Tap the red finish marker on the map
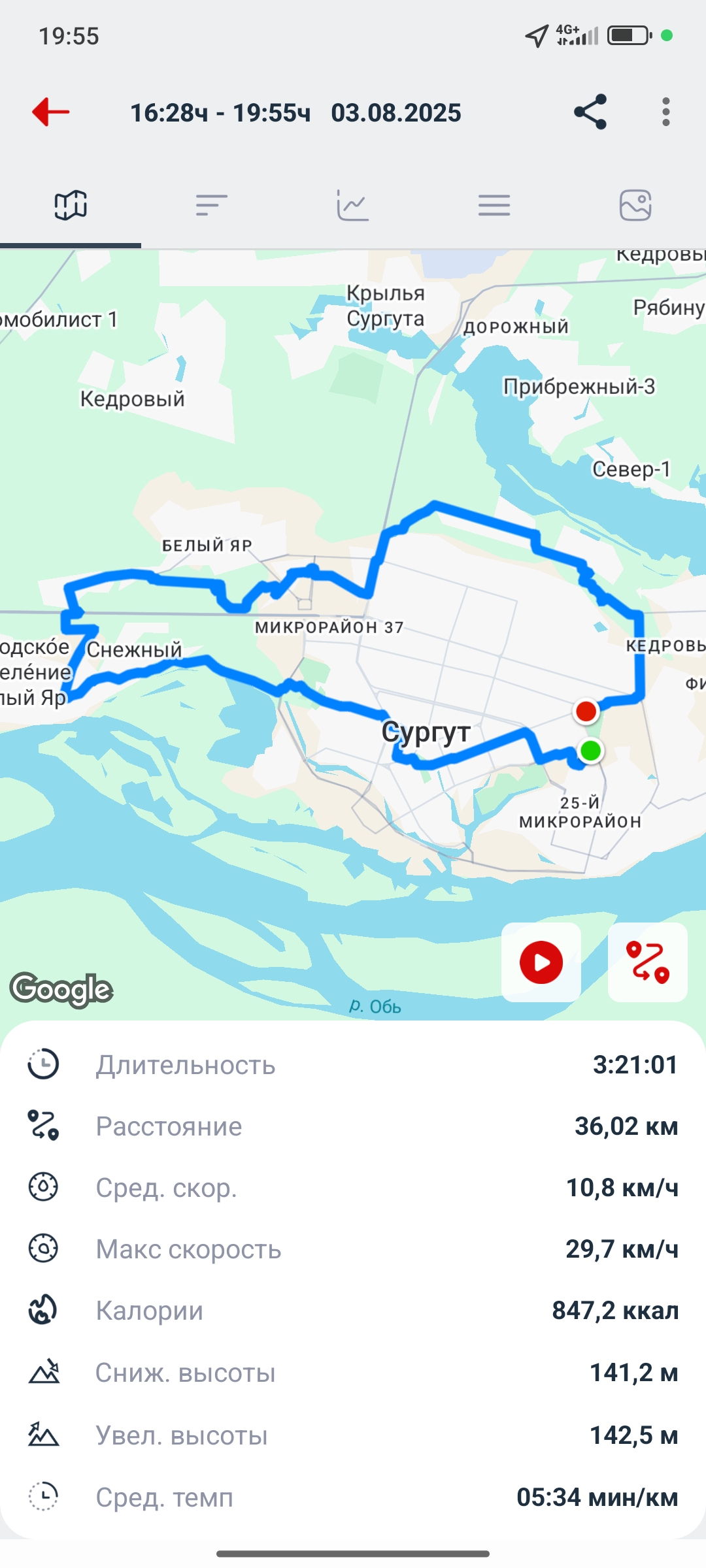Viewport: 706px width, 1568px height. 586,711
